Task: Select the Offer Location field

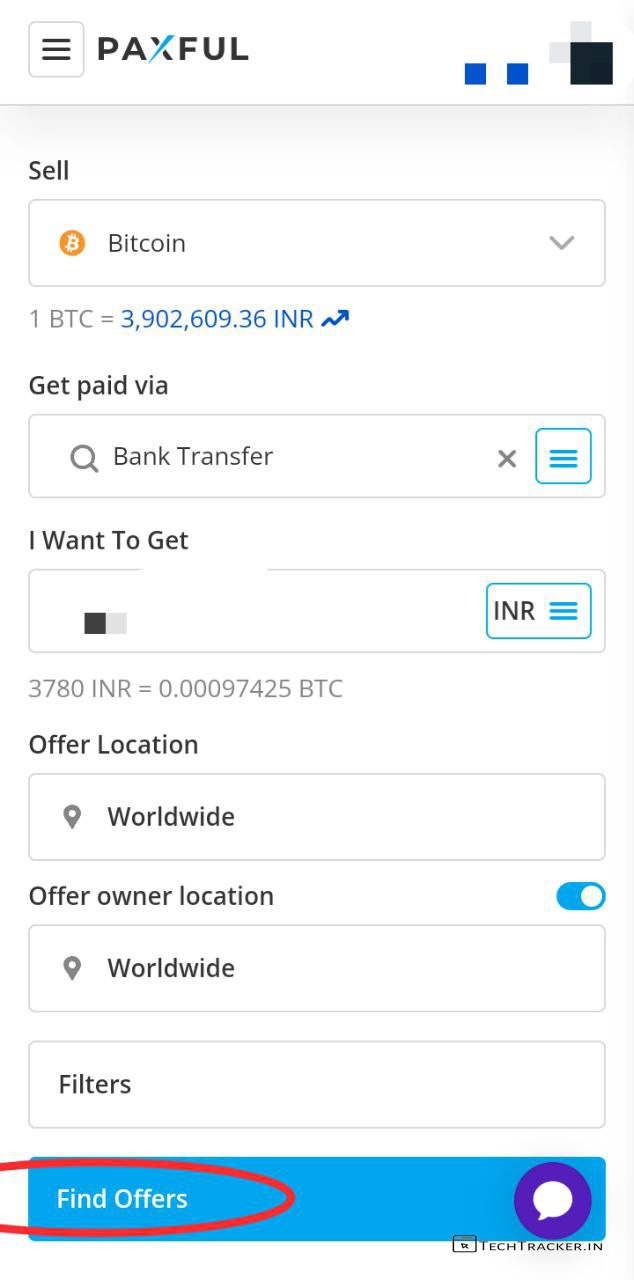Action: pos(316,817)
